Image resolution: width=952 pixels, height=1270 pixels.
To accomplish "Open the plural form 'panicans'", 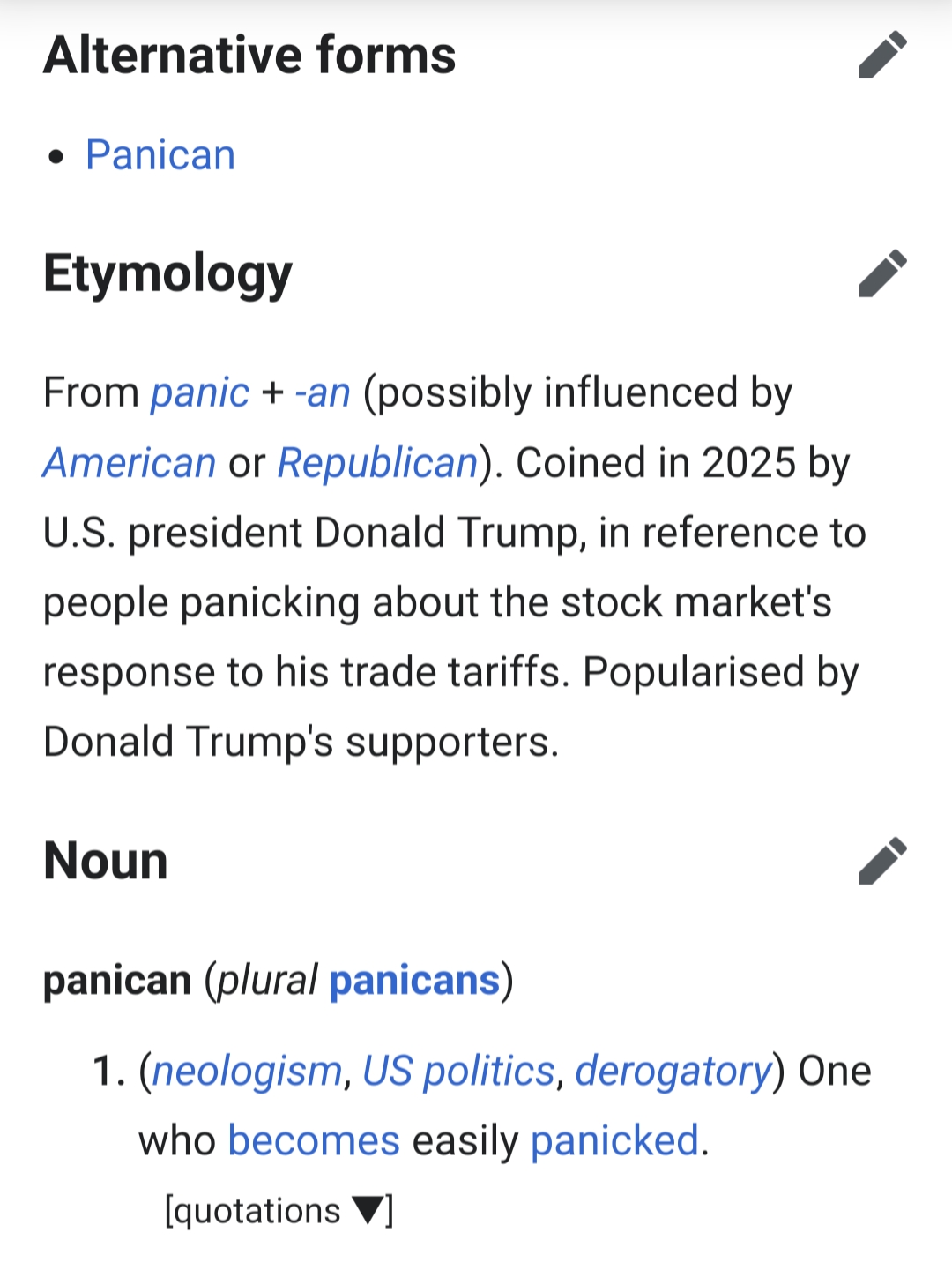I will coord(414,981).
